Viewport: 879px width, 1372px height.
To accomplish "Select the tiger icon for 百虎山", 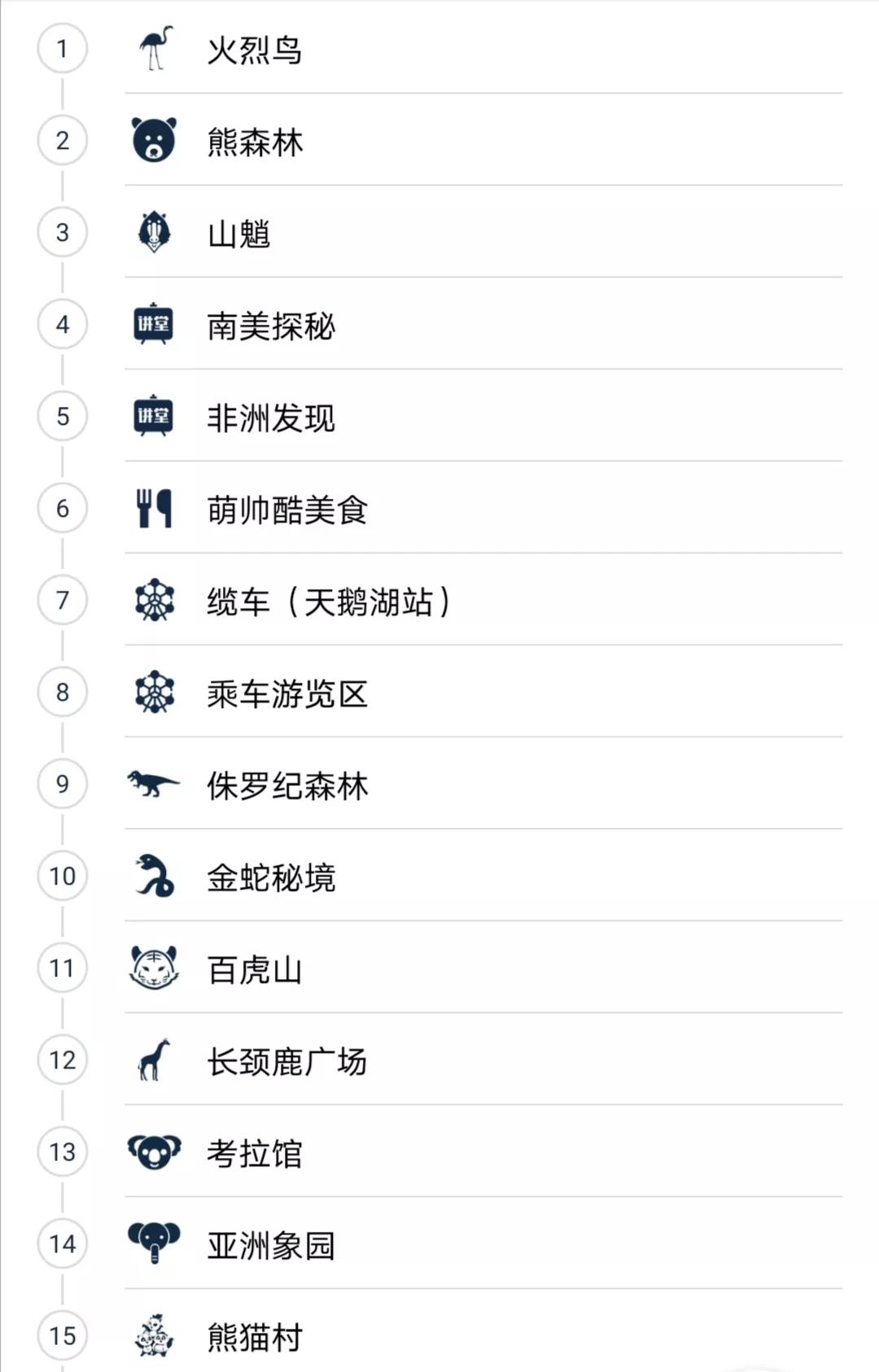I will tap(155, 969).
